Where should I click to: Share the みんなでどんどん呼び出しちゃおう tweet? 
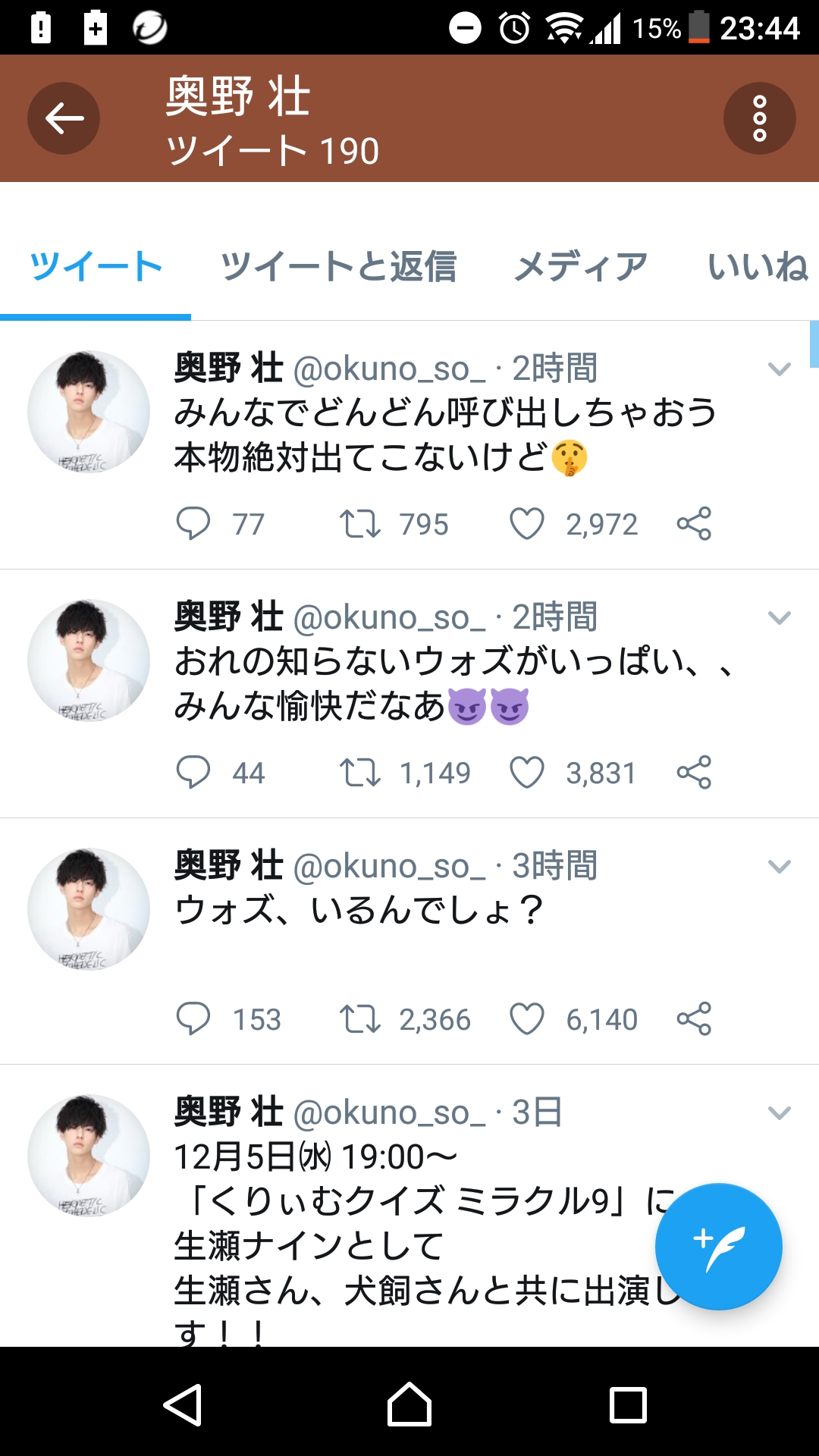694,523
